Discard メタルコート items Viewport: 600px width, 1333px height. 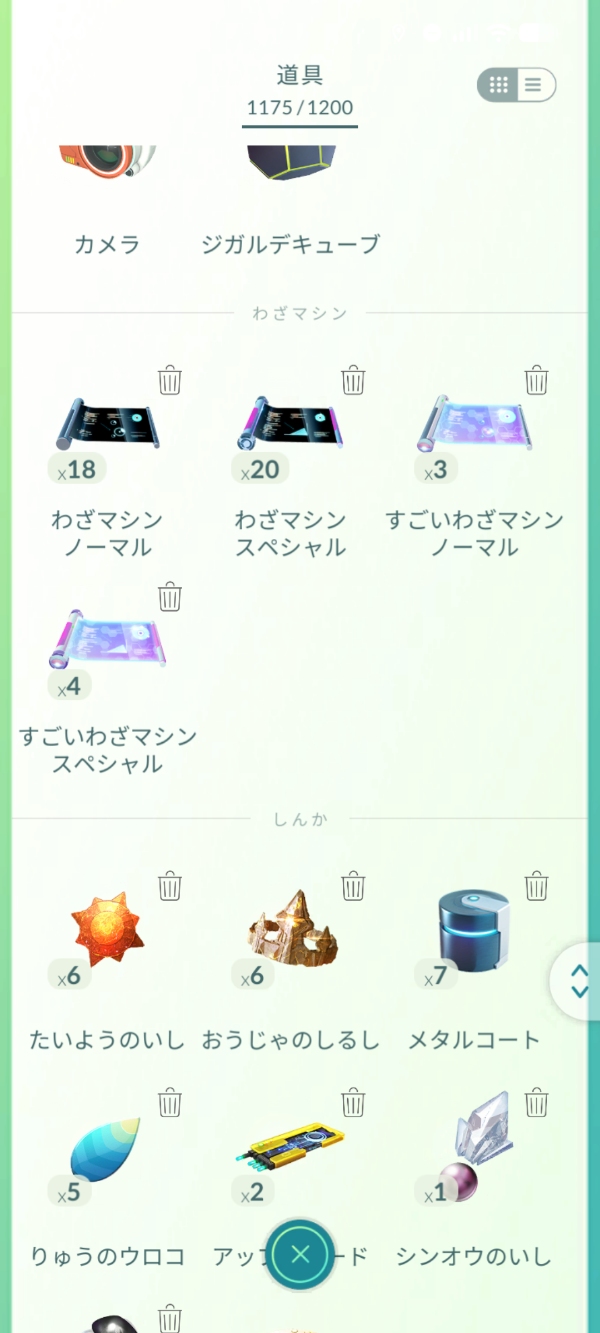[x=537, y=886]
